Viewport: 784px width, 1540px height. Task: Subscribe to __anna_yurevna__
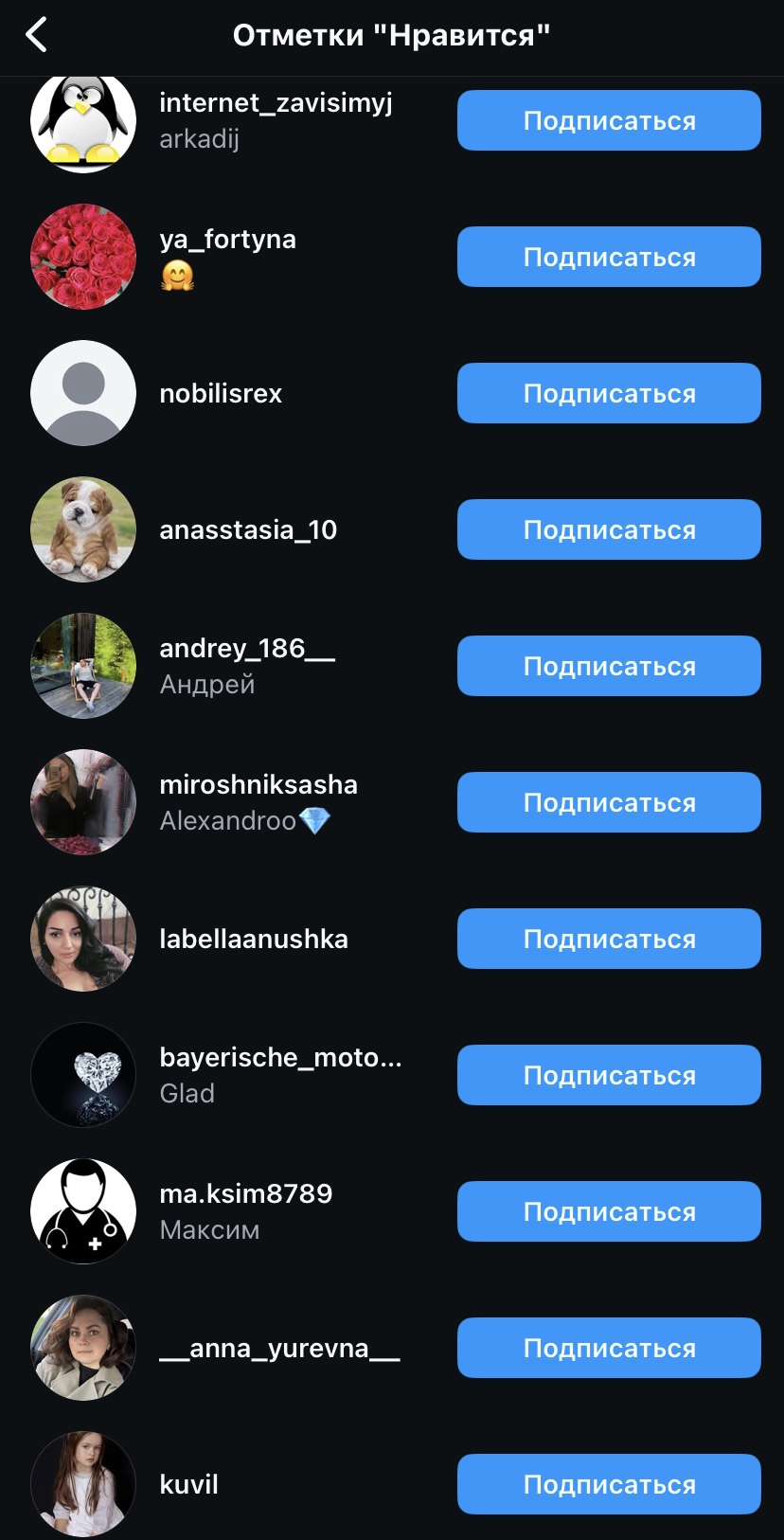pyautogui.click(x=609, y=1348)
